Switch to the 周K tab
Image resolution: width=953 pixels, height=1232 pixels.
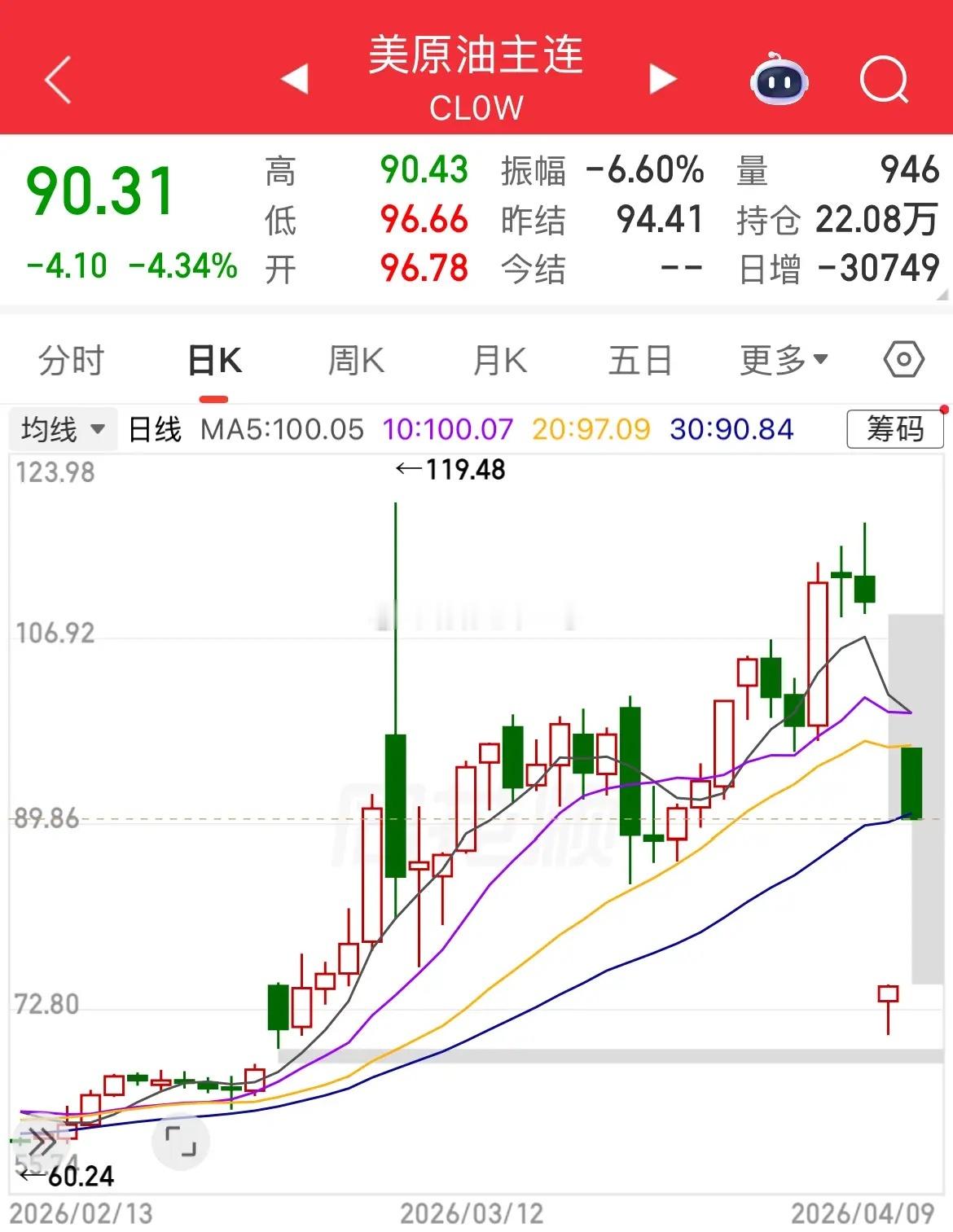coord(356,361)
